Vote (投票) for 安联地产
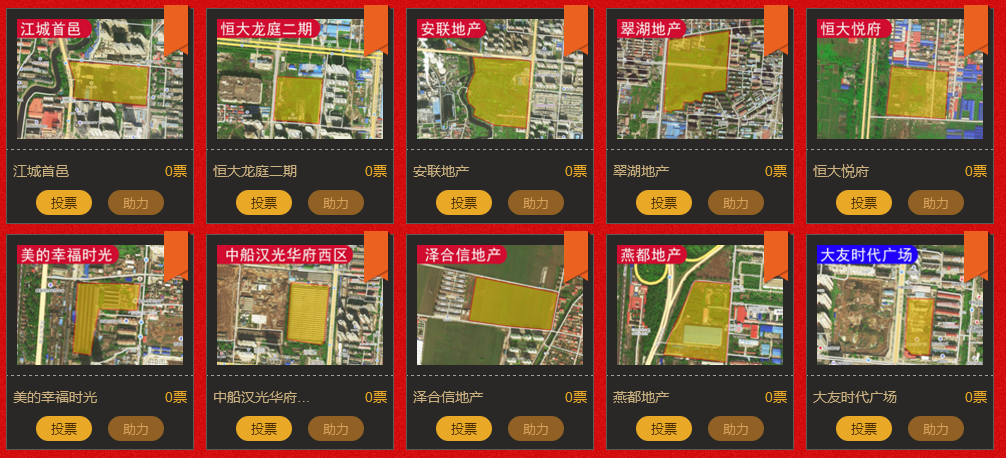1006x458 pixels. tap(464, 203)
